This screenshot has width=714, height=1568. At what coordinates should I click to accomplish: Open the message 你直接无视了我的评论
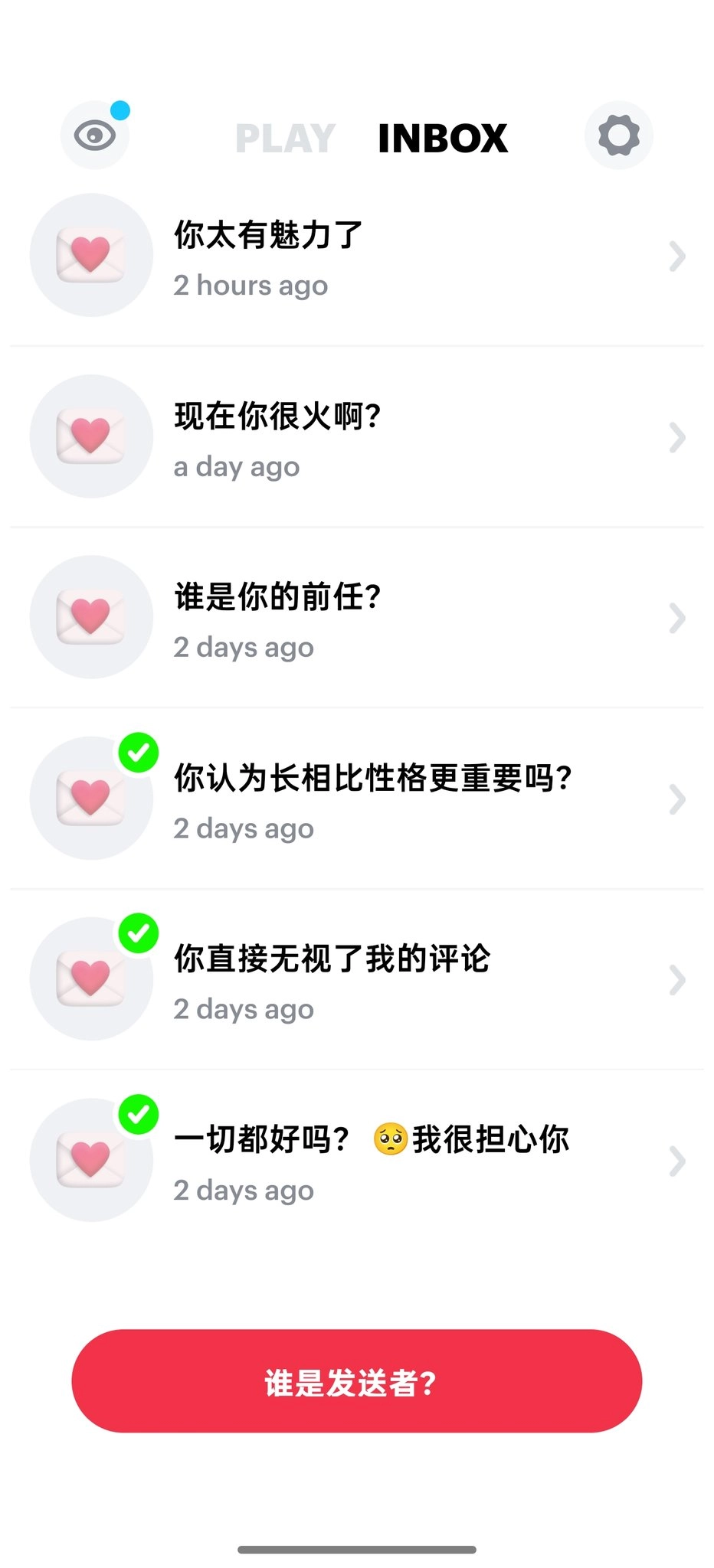pyautogui.click(x=357, y=979)
